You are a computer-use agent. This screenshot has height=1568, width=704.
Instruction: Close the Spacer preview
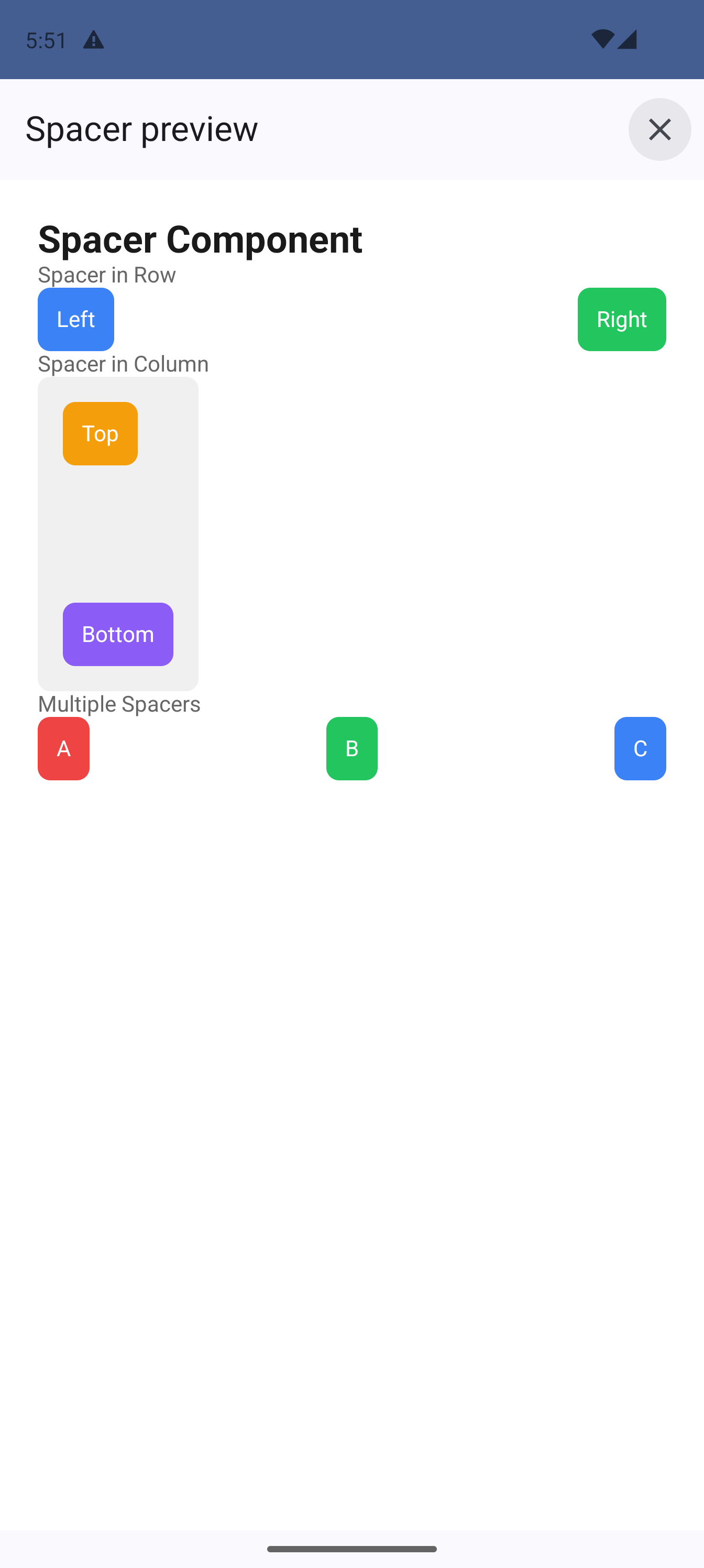[x=659, y=129]
